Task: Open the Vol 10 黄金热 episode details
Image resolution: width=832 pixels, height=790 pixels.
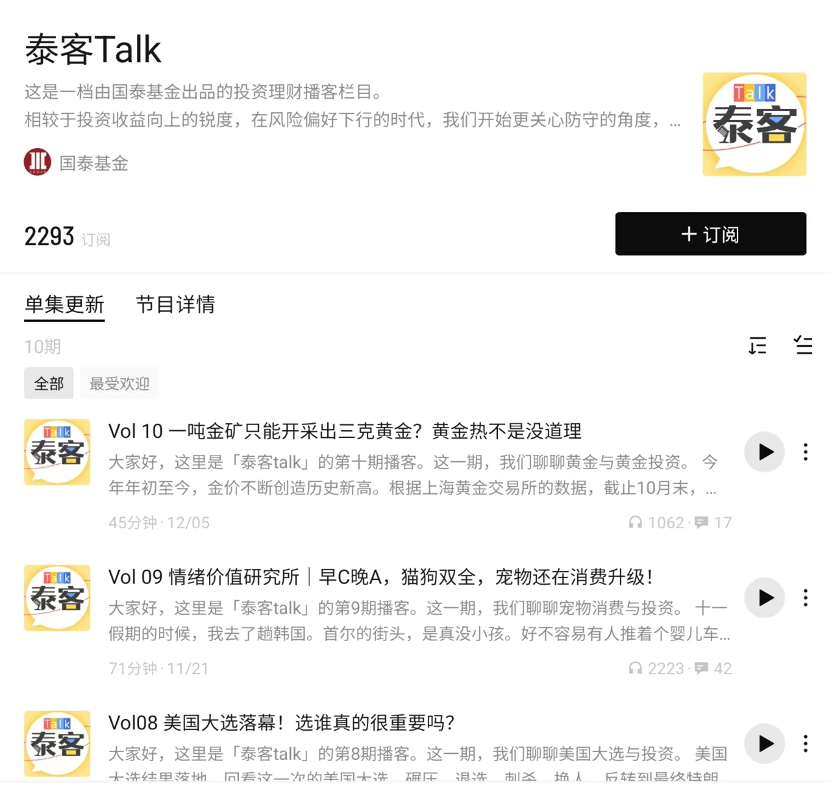Action: (345, 431)
